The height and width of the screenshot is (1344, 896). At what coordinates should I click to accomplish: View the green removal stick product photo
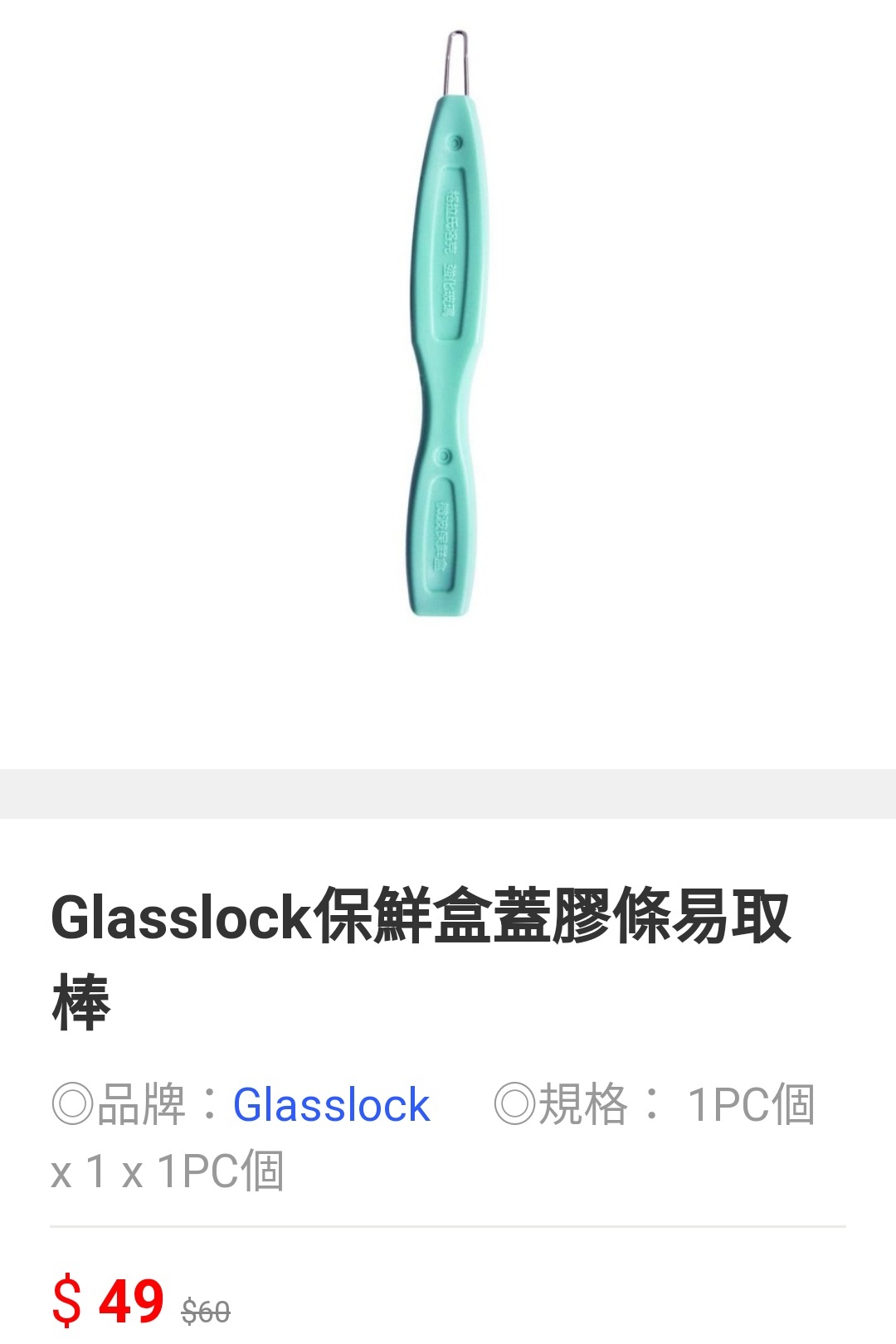coord(448,332)
